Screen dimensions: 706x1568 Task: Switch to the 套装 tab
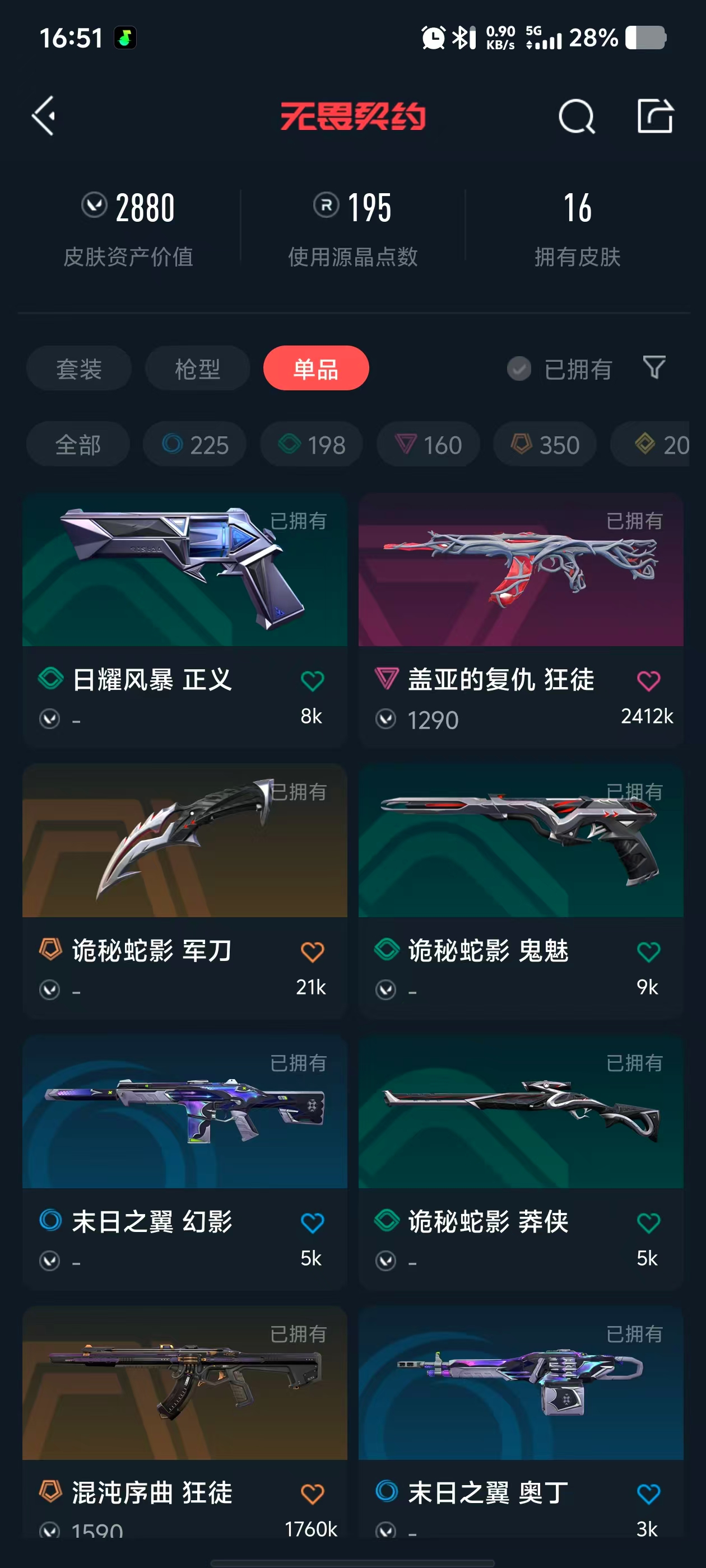pyautogui.click(x=78, y=369)
